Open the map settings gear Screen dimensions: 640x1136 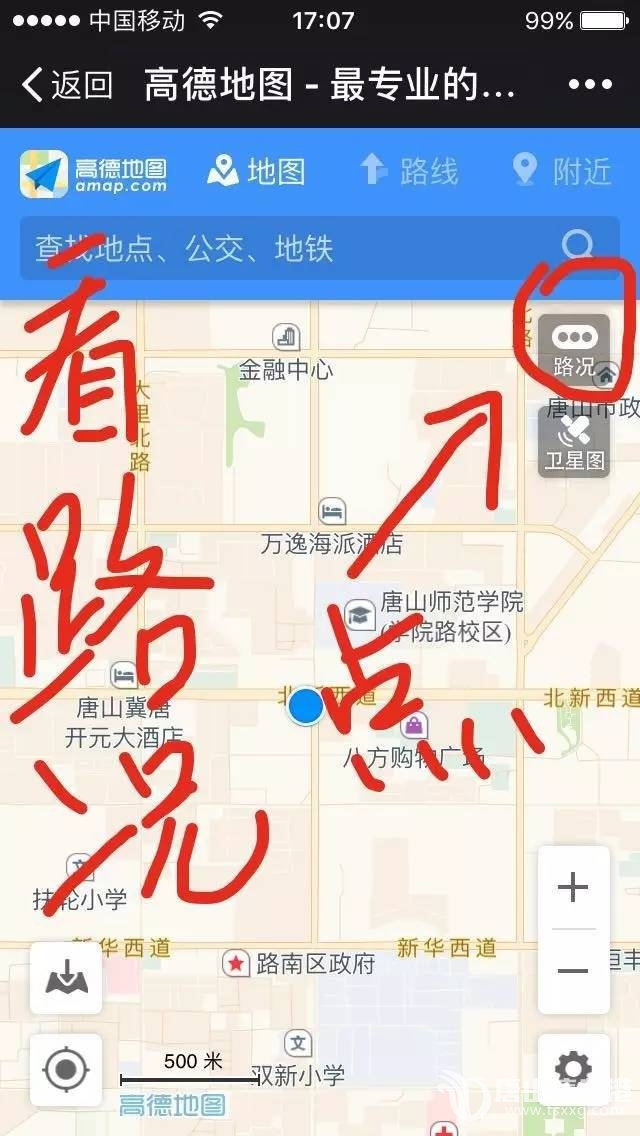573,1069
